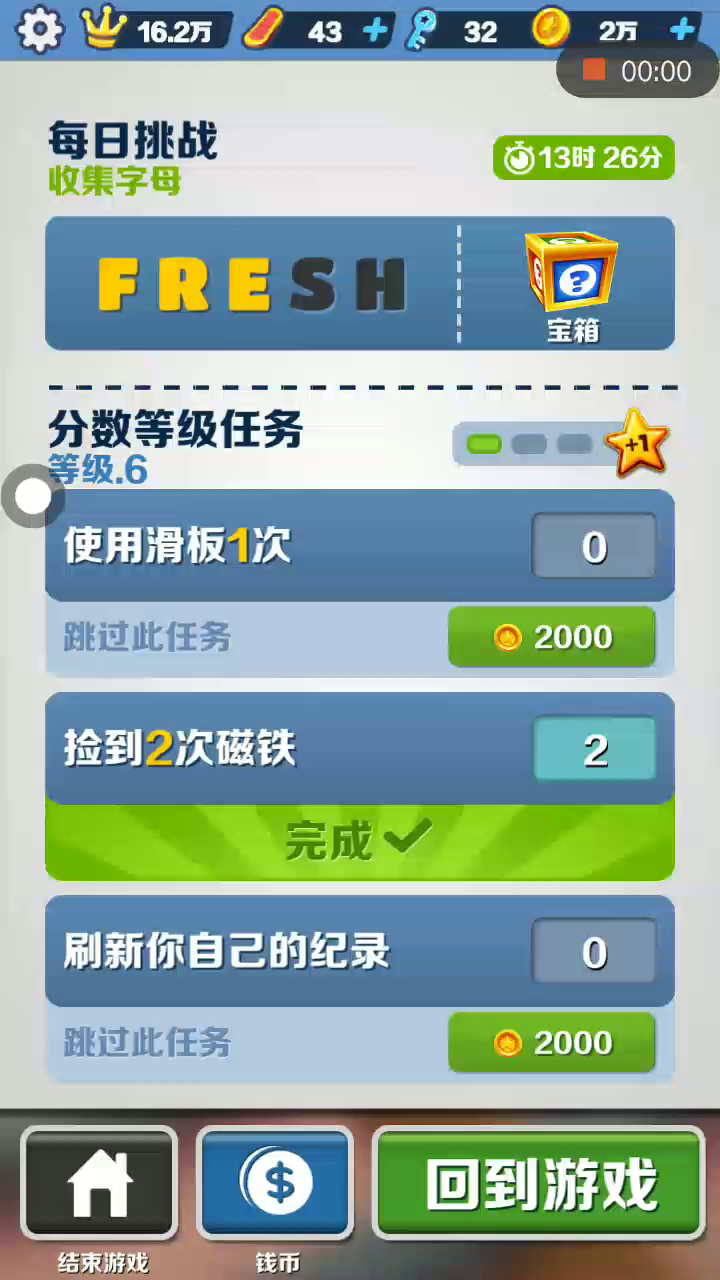
Task: Add more hoverboards with the plus icon
Action: (375, 30)
